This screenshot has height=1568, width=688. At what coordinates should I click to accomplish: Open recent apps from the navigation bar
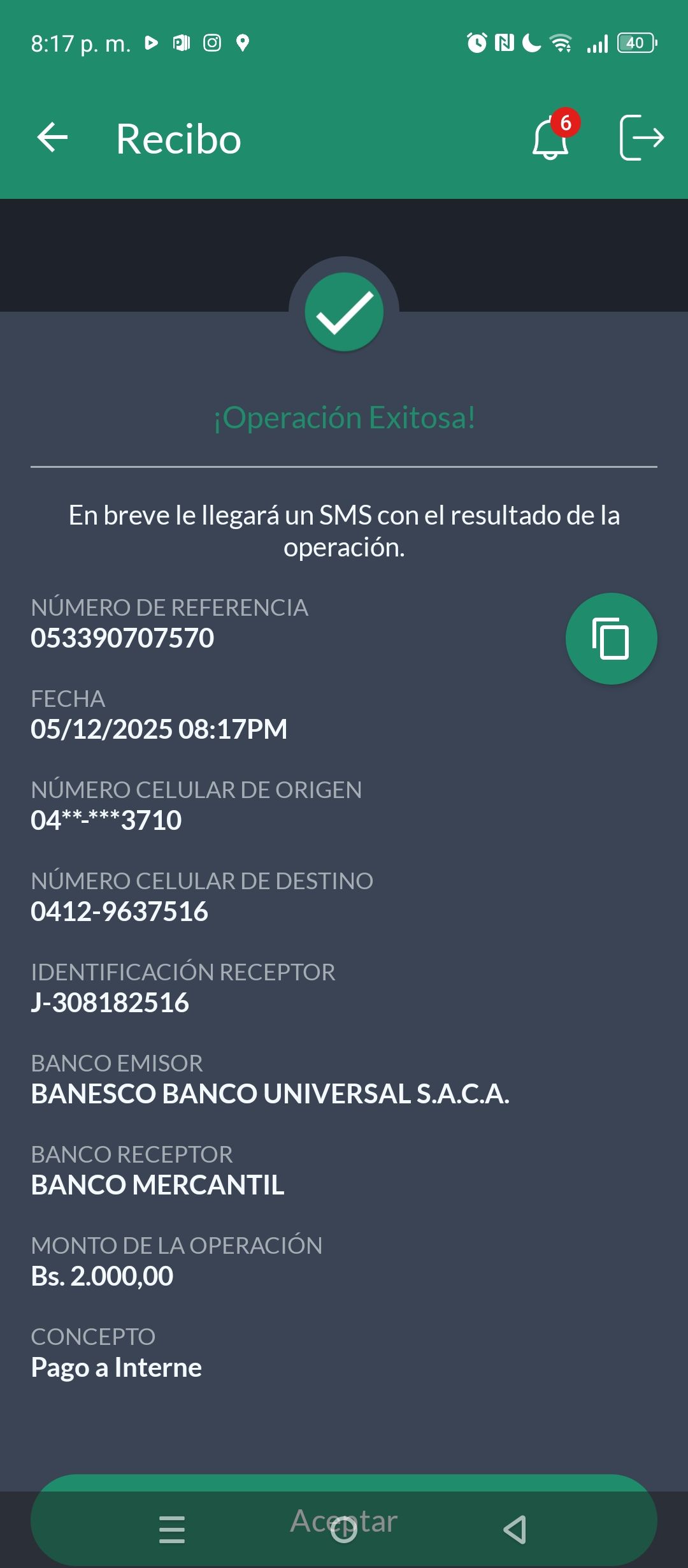(171, 1530)
